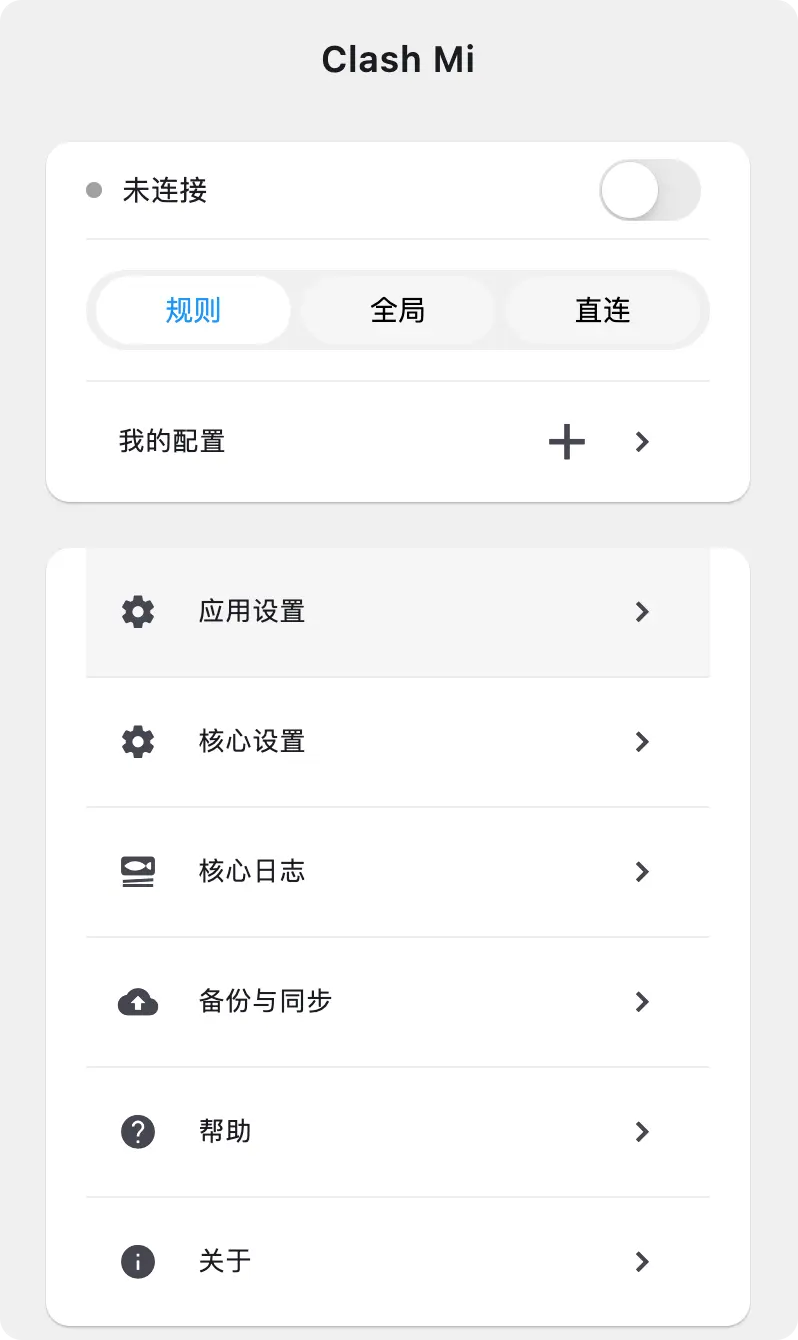The width and height of the screenshot is (798, 1340).
Task: Click the 帮助 question mark icon
Action: point(137,1132)
